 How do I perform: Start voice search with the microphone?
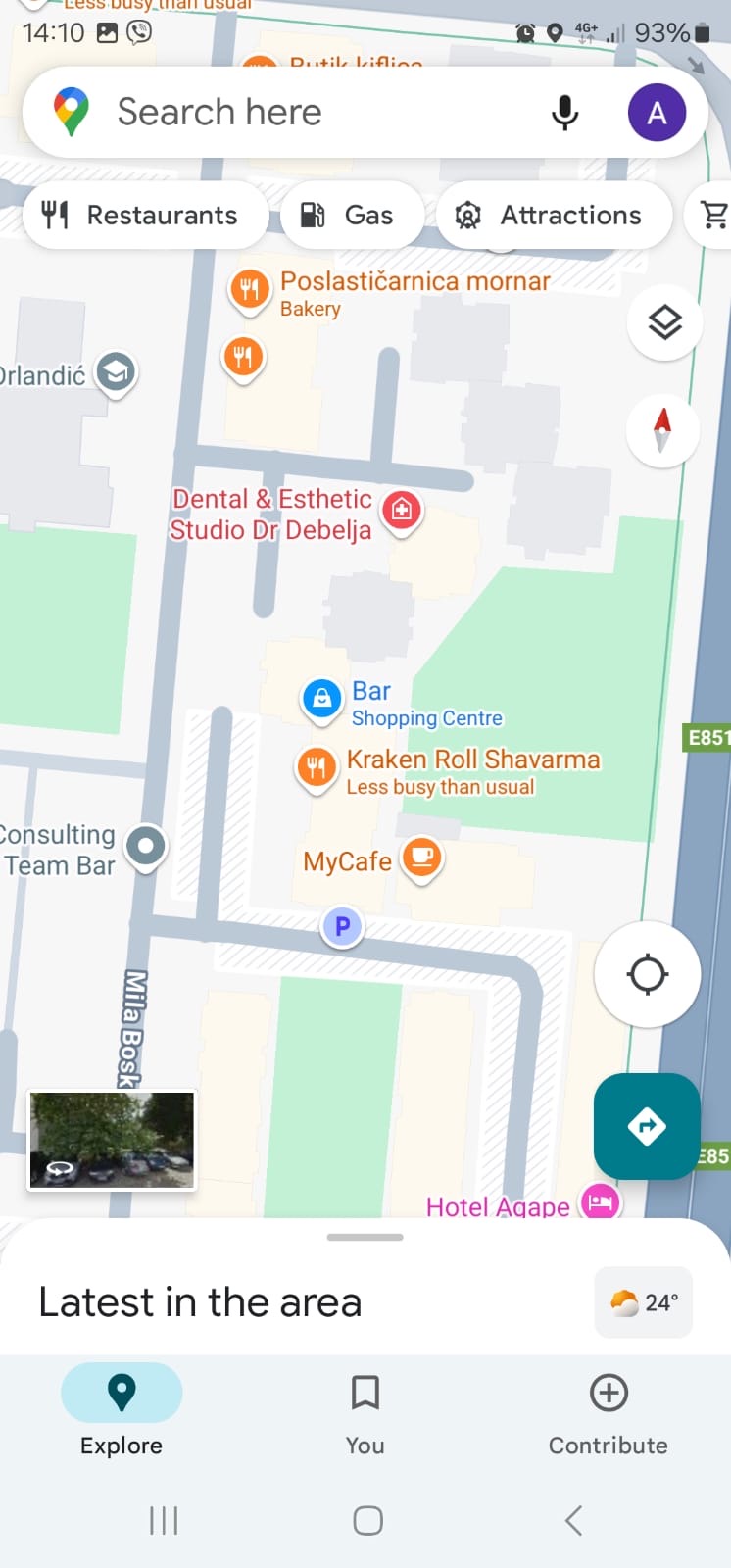point(564,113)
